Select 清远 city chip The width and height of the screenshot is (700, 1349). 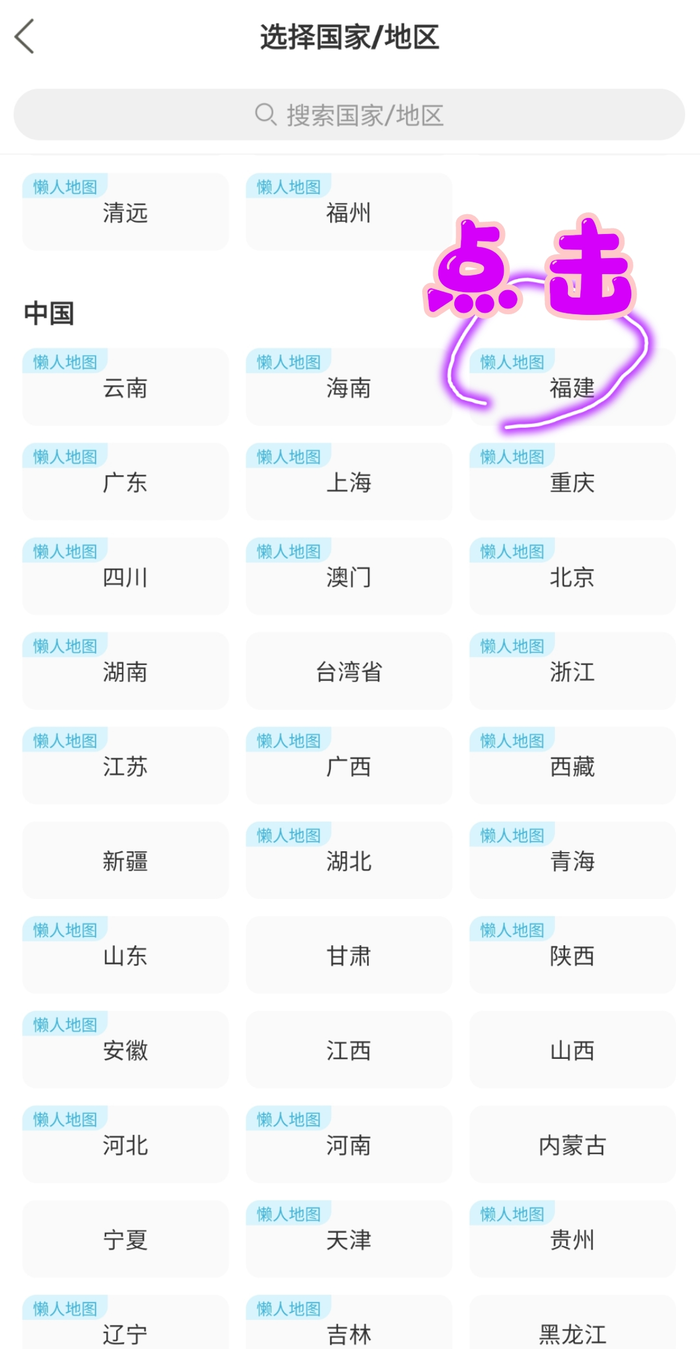(x=125, y=212)
